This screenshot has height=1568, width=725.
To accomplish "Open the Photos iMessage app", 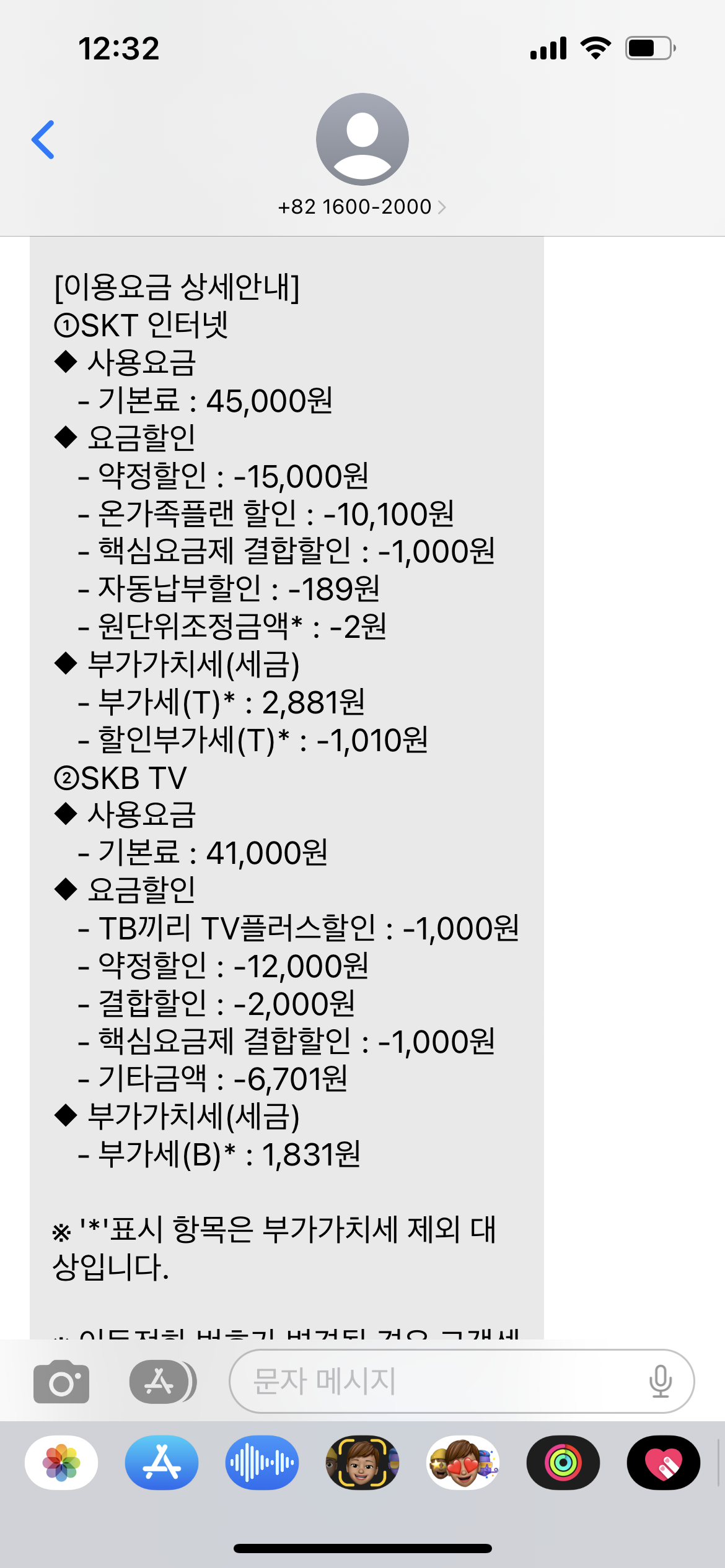I will tap(61, 1463).
